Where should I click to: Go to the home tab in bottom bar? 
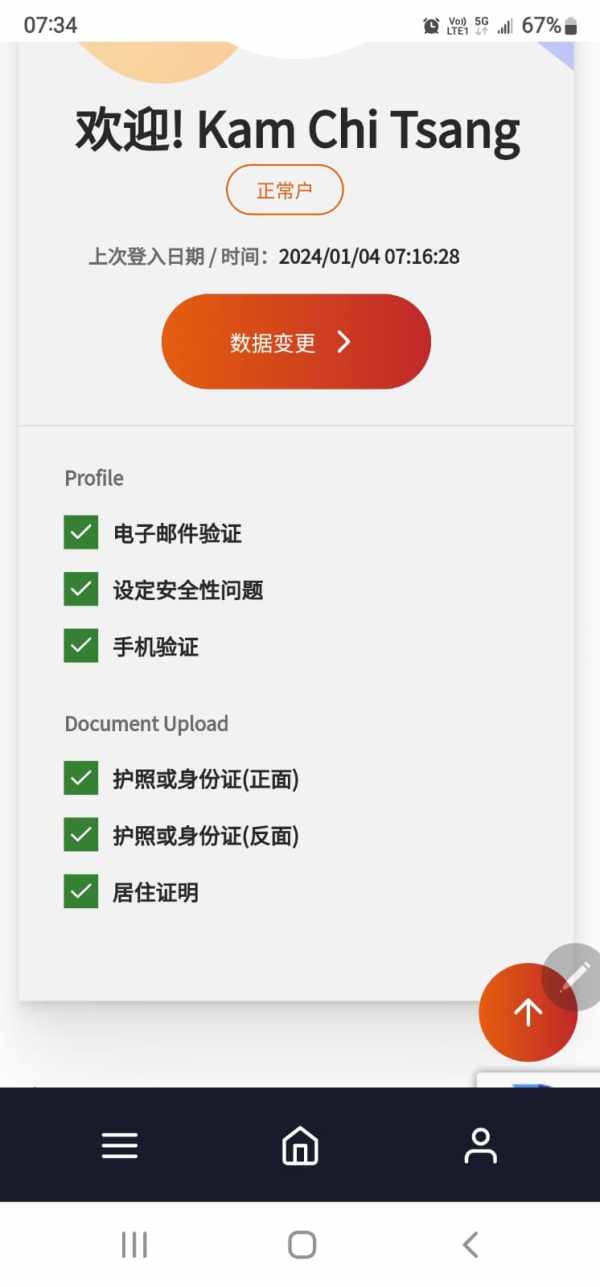(300, 1145)
